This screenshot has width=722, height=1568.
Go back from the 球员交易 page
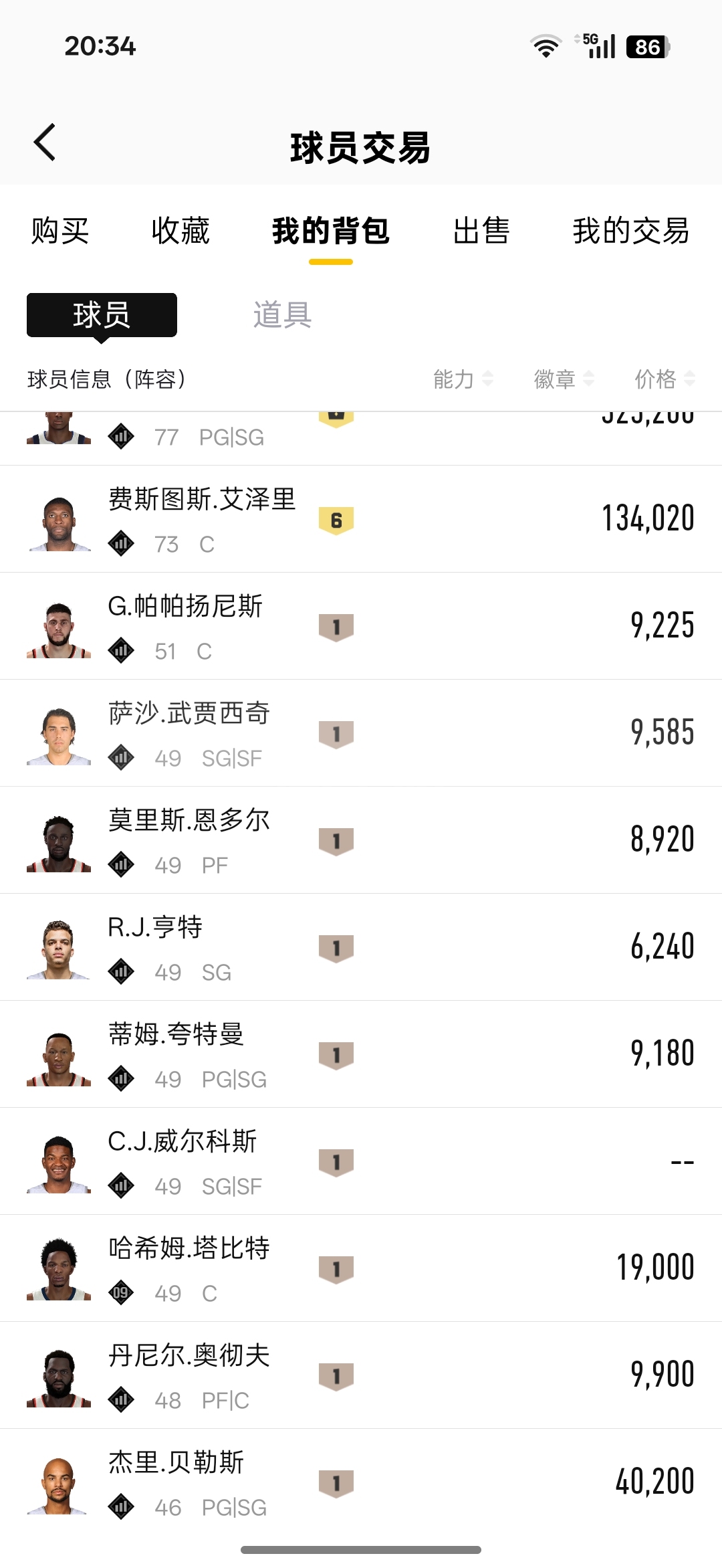point(45,142)
